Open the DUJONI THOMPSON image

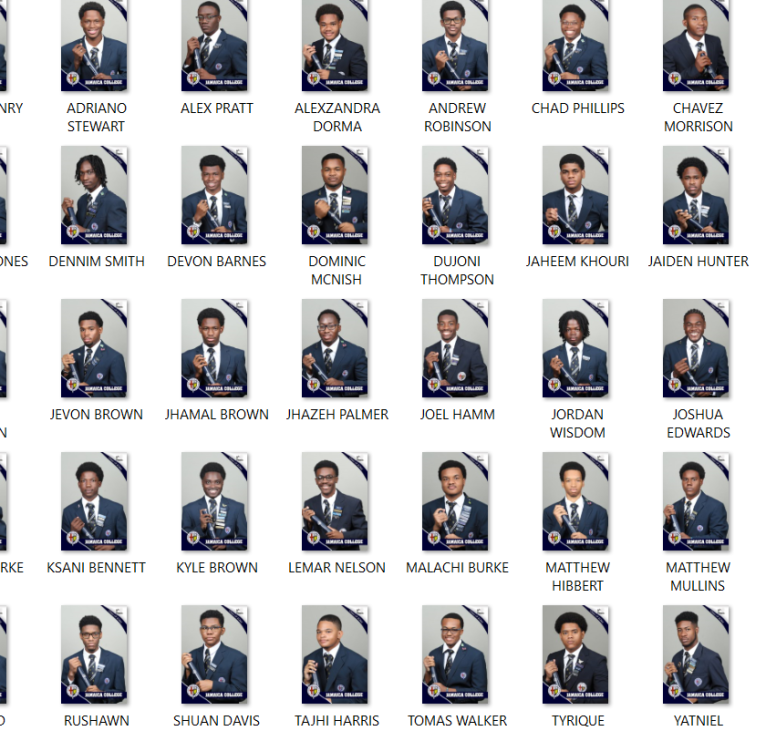[x=456, y=197]
